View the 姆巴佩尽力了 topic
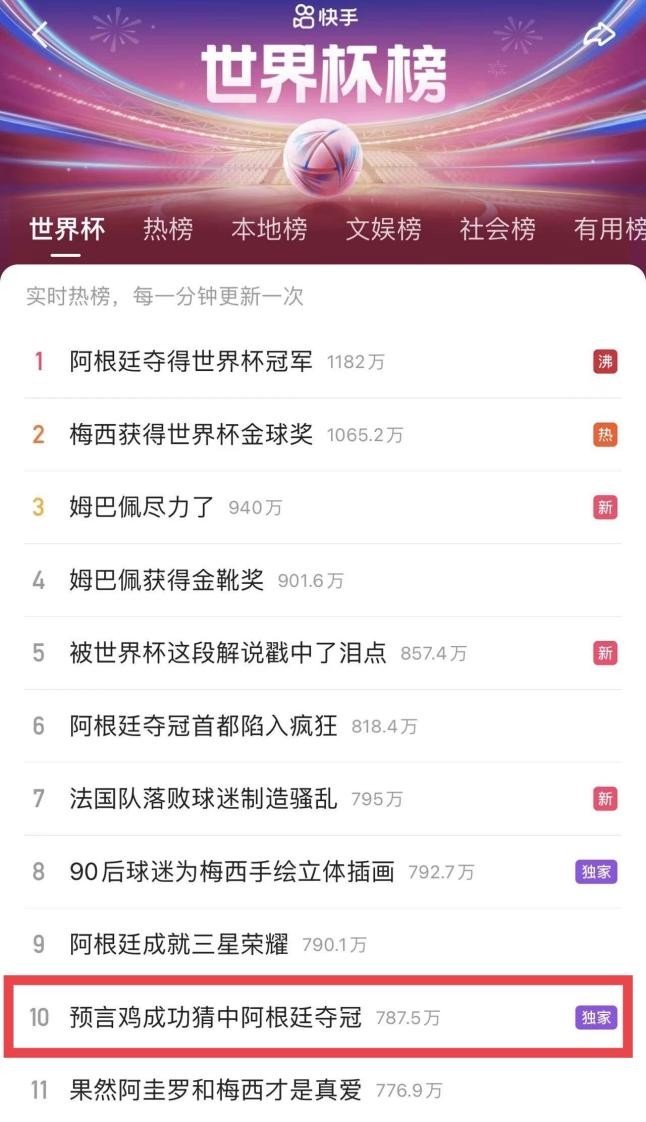This screenshot has height=1122, width=646. click(x=142, y=507)
